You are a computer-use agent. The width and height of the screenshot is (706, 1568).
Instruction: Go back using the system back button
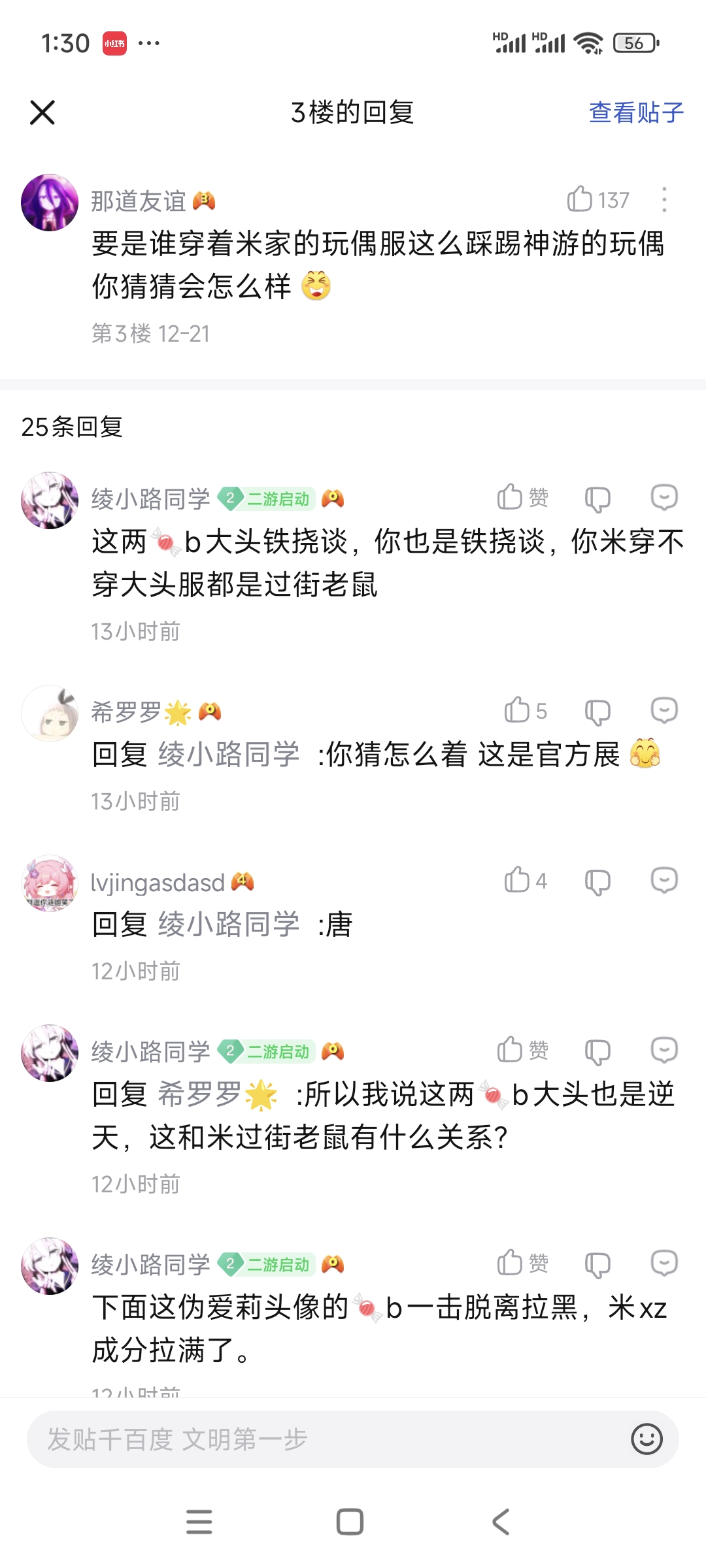[x=501, y=1522]
